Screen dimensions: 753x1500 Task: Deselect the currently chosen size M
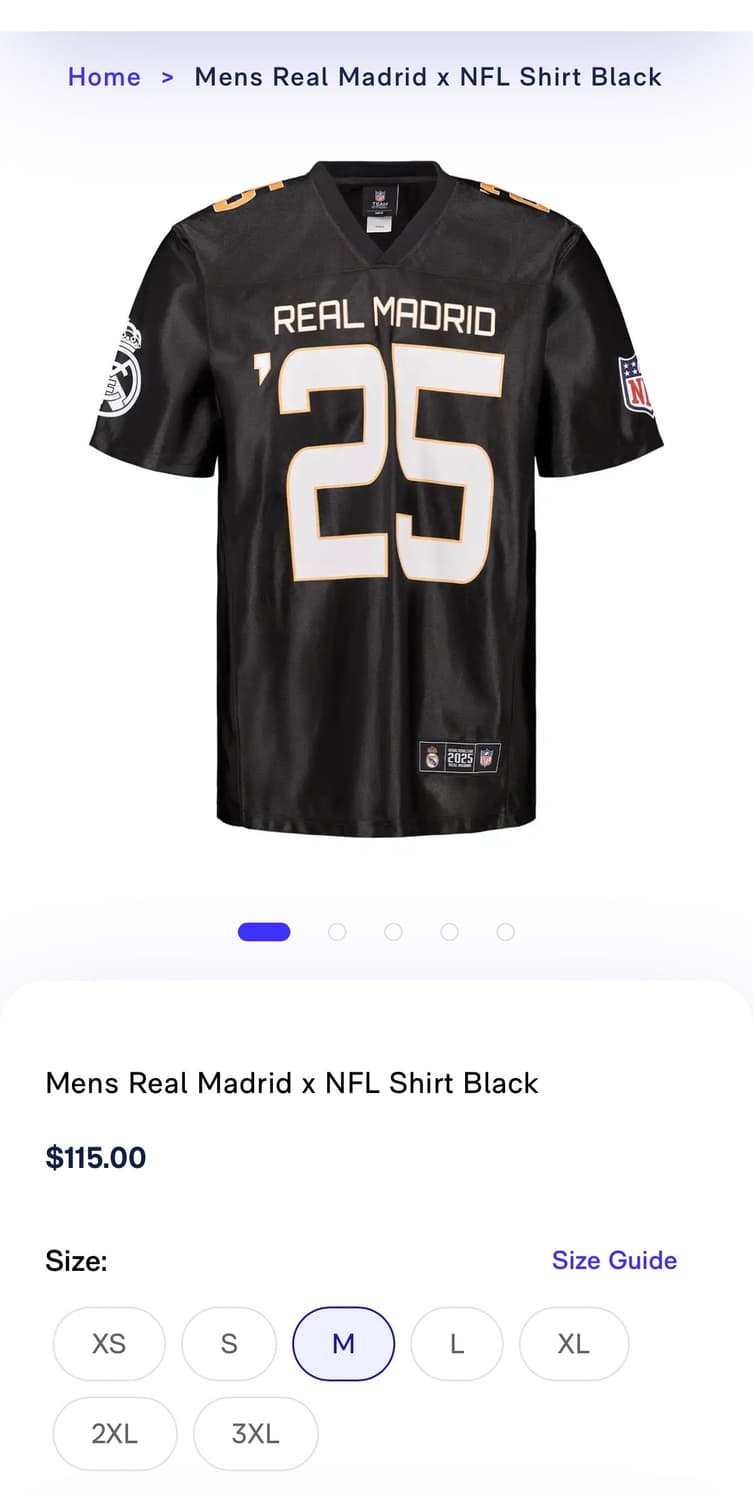(343, 1344)
